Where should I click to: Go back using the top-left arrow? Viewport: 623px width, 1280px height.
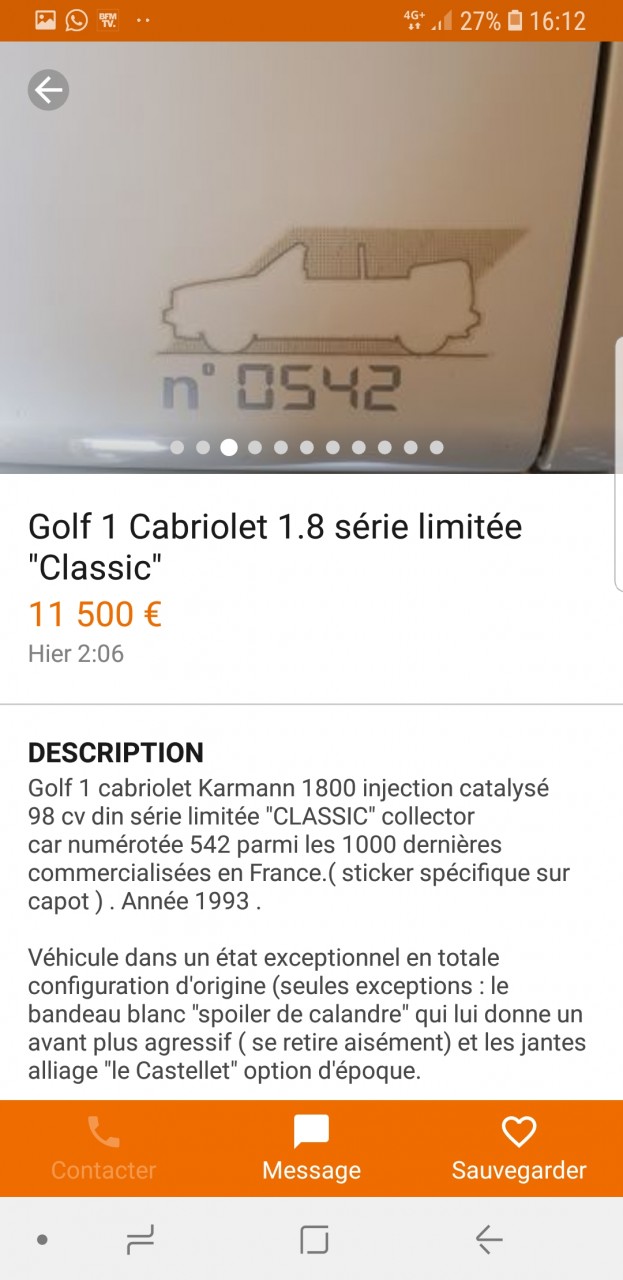[x=48, y=91]
